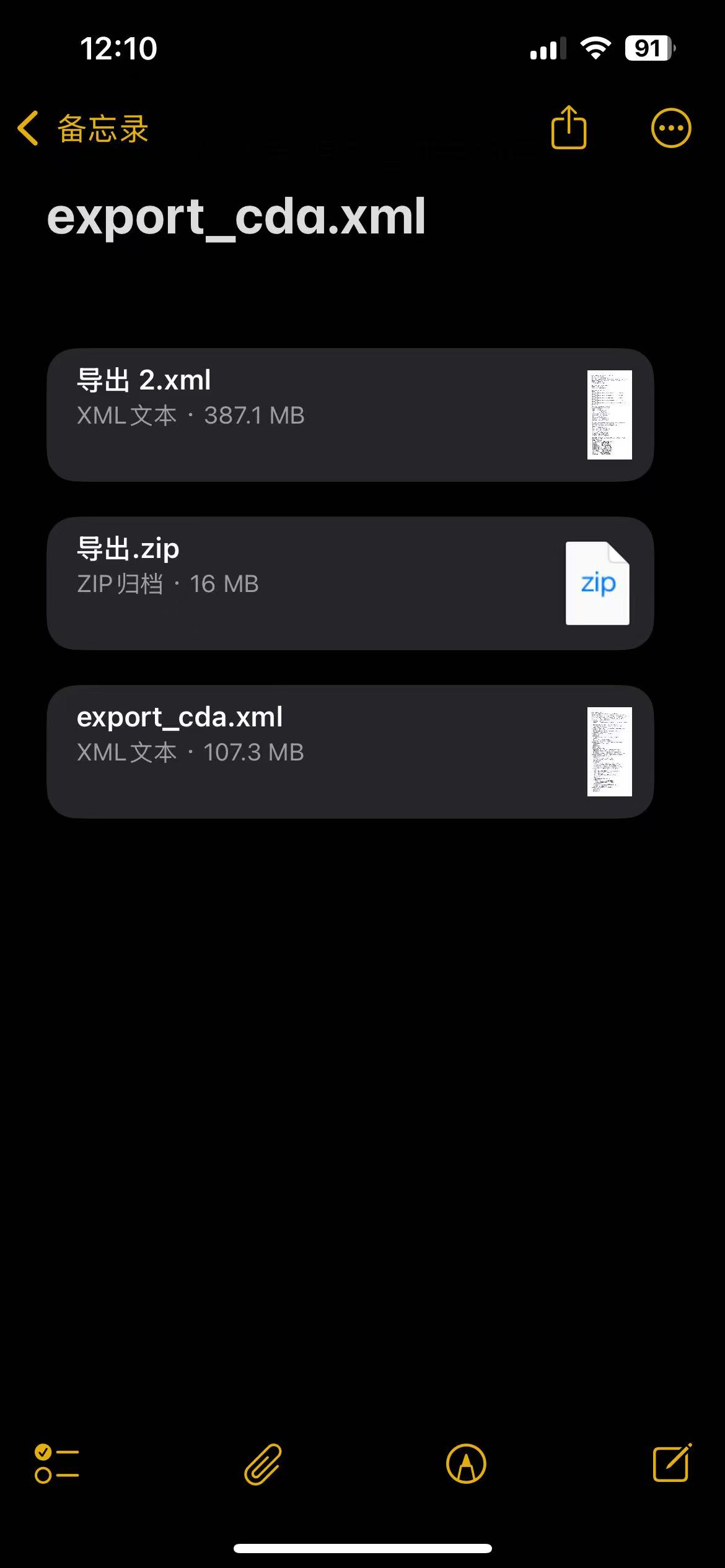Open the more options menu

pos(670,128)
